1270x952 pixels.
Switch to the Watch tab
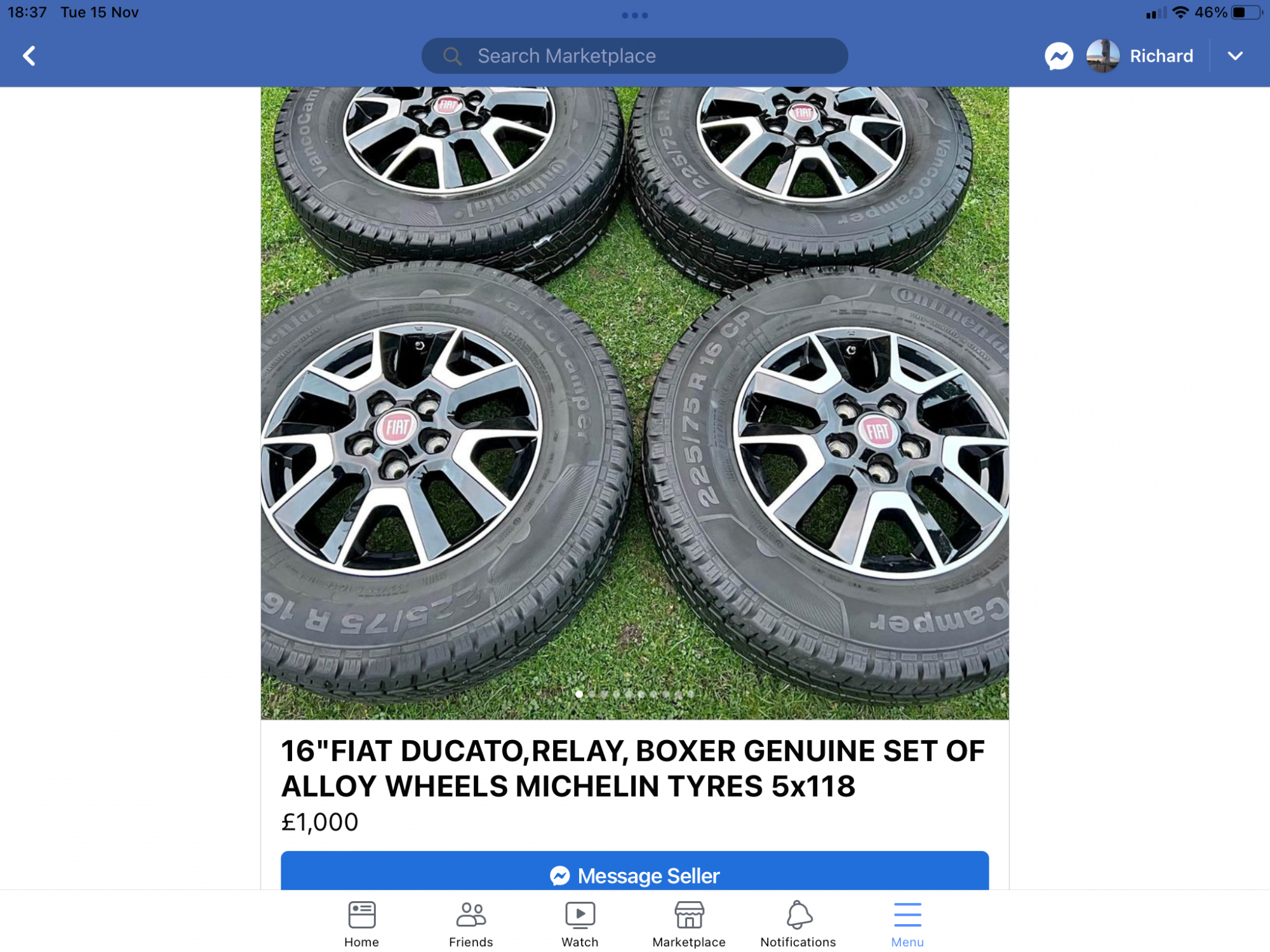coord(580,924)
